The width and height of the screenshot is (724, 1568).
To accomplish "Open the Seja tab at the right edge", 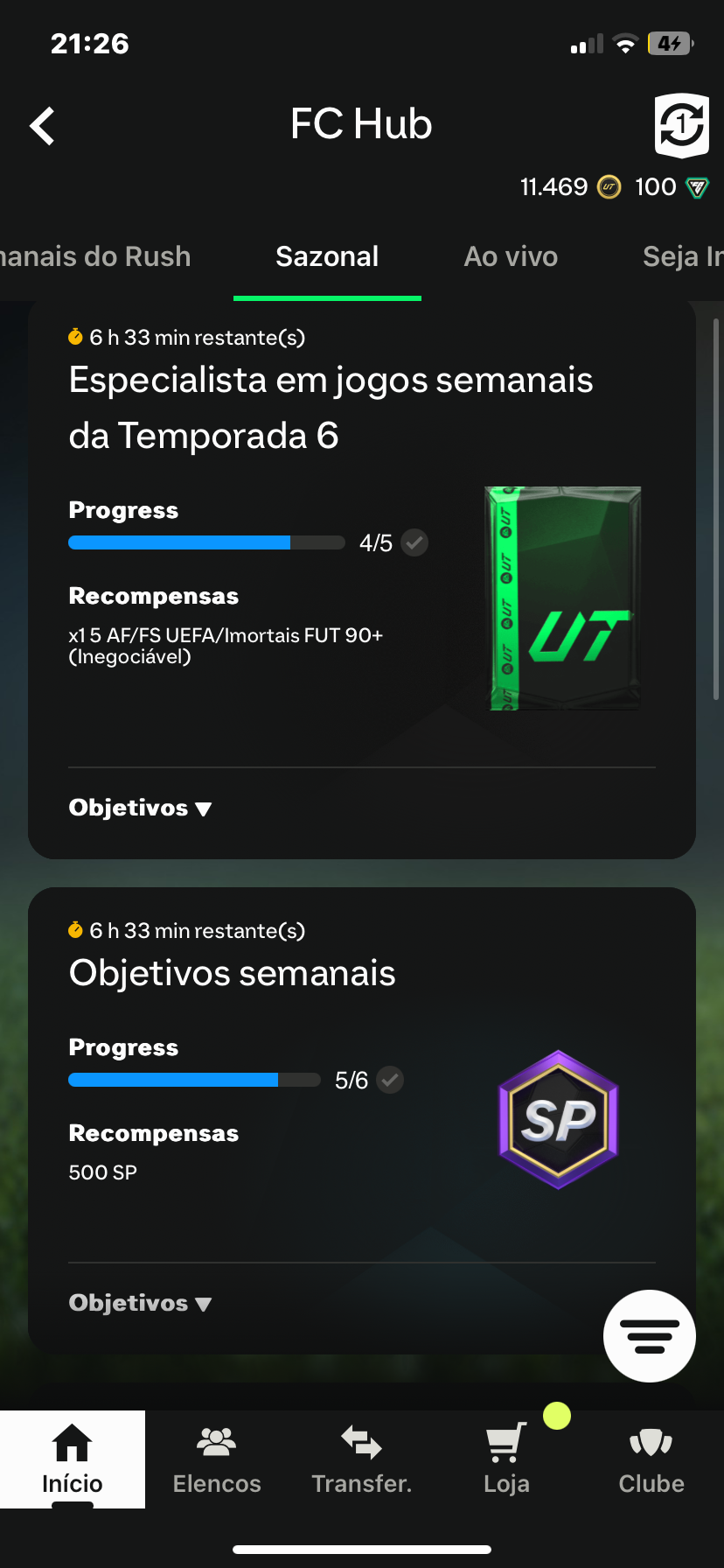I will coord(682,256).
